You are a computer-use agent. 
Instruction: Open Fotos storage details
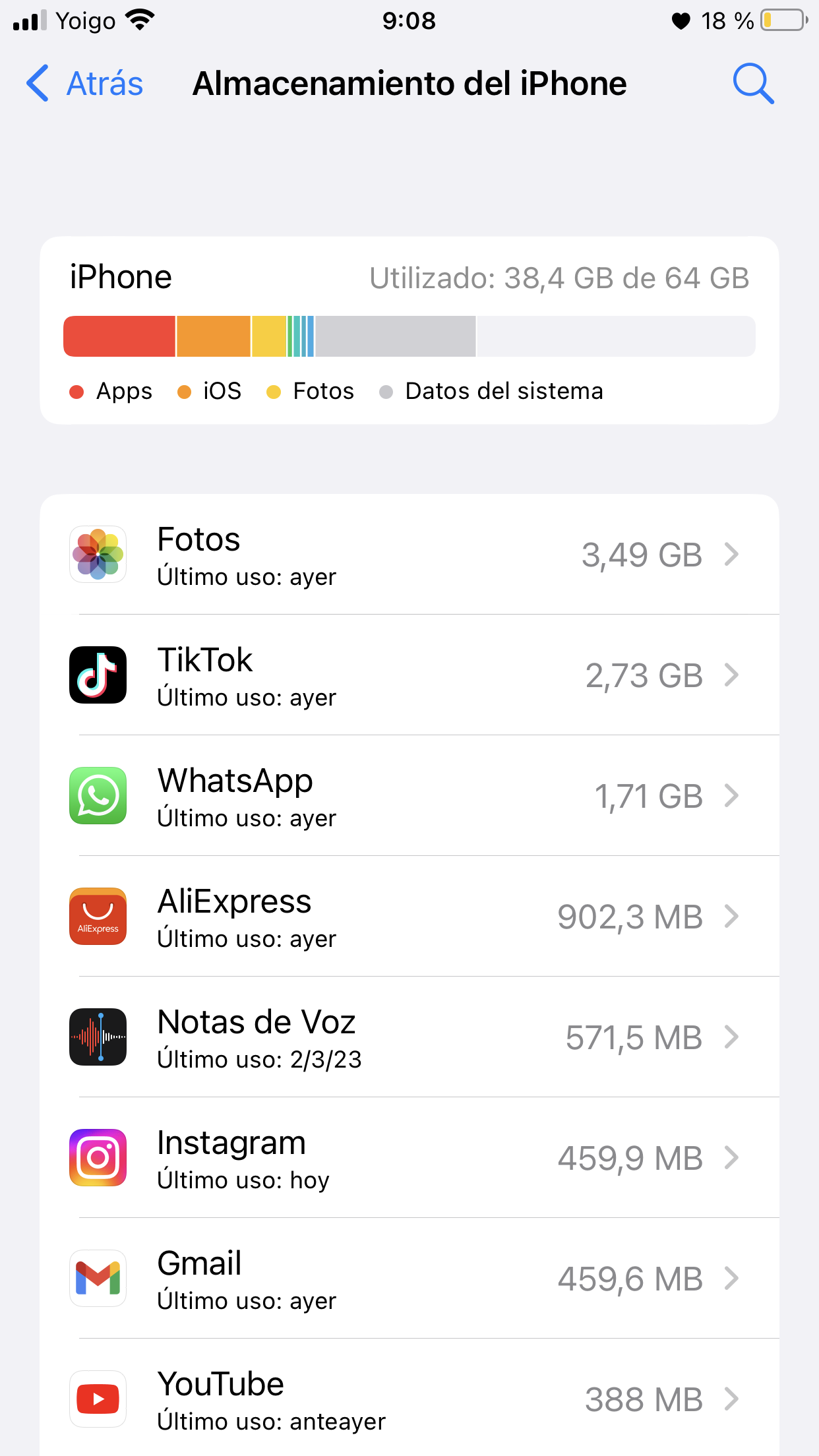[x=409, y=555]
